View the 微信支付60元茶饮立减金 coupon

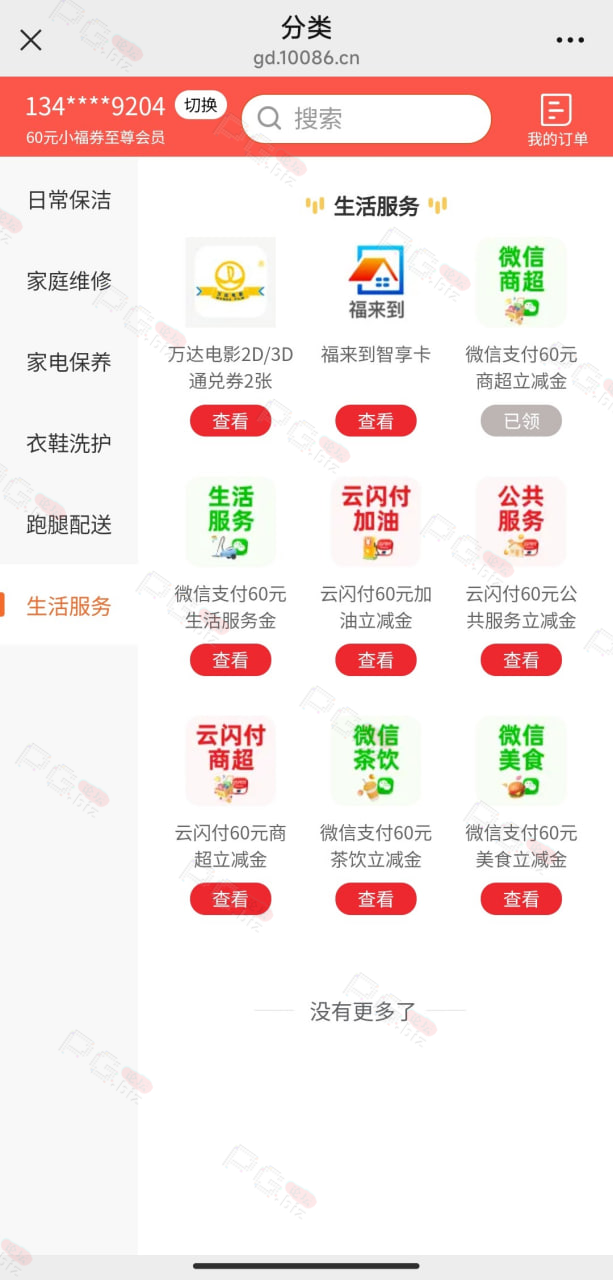click(x=376, y=899)
